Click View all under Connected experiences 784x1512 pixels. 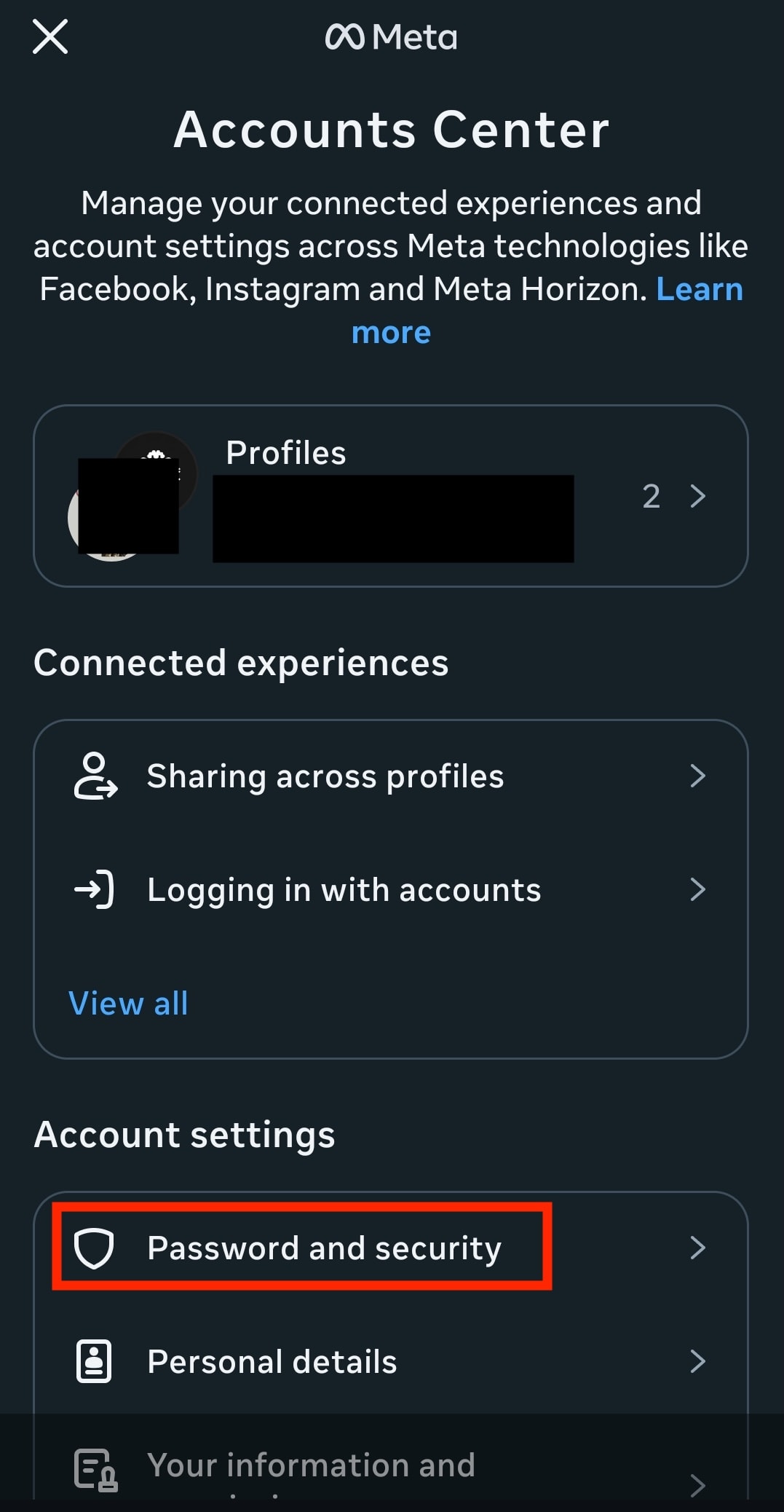click(x=128, y=1003)
